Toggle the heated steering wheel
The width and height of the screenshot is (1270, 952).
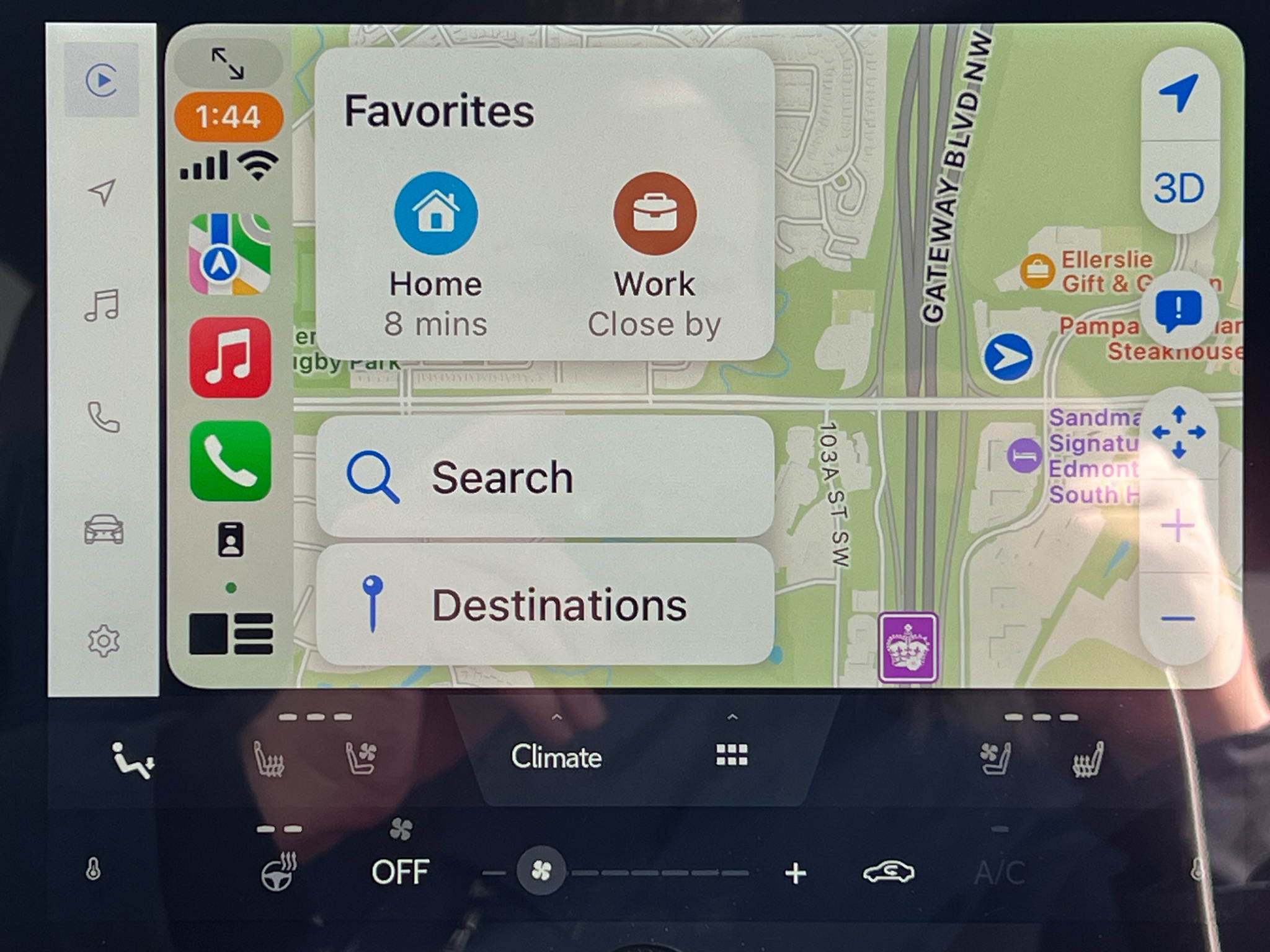click(278, 871)
